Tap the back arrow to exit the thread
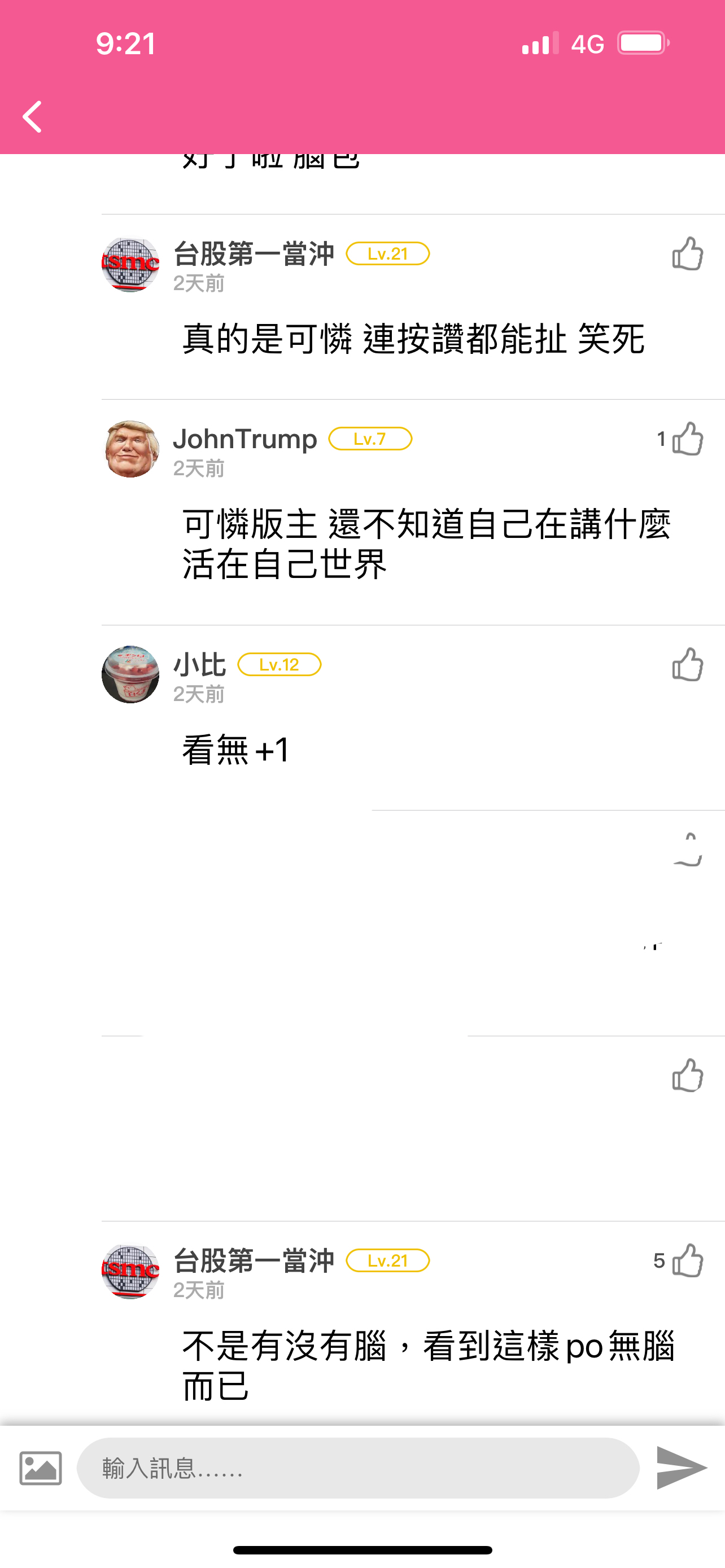725x1568 pixels. (33, 116)
